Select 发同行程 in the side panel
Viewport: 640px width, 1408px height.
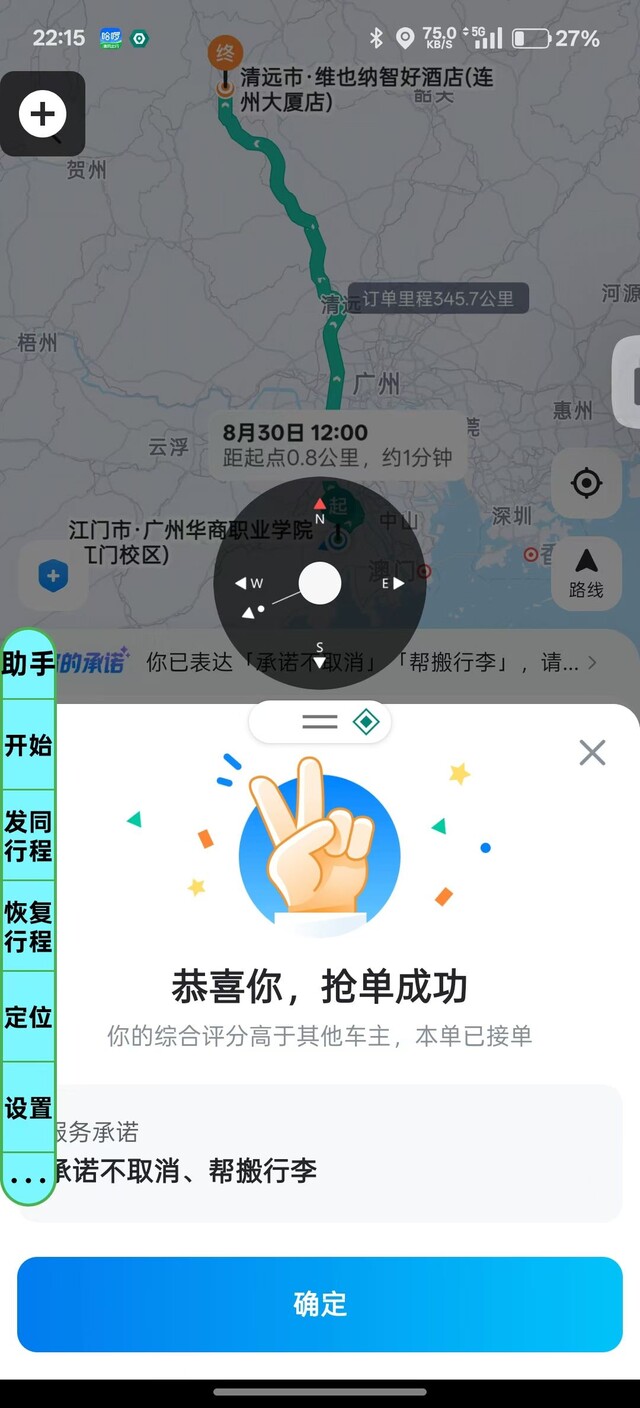tap(28, 836)
